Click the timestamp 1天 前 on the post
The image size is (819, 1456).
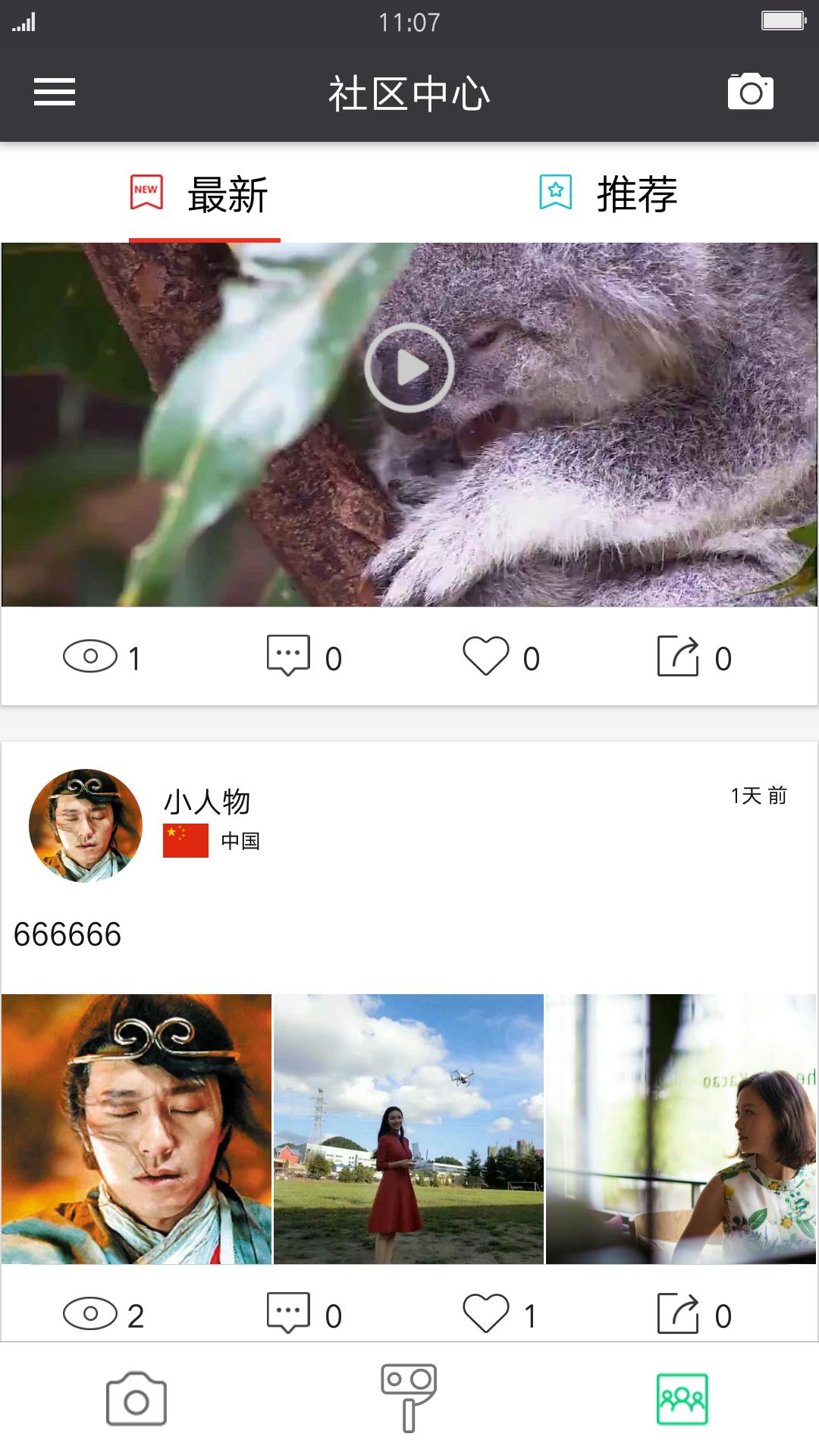pyautogui.click(x=758, y=795)
